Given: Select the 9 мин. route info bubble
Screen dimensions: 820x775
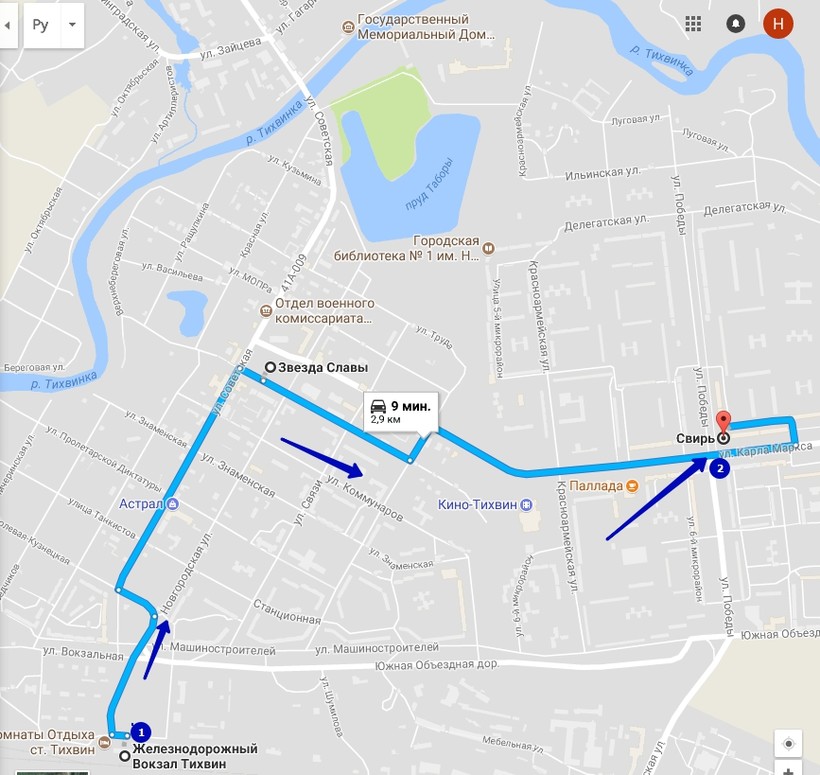Looking at the screenshot, I should click(400, 411).
